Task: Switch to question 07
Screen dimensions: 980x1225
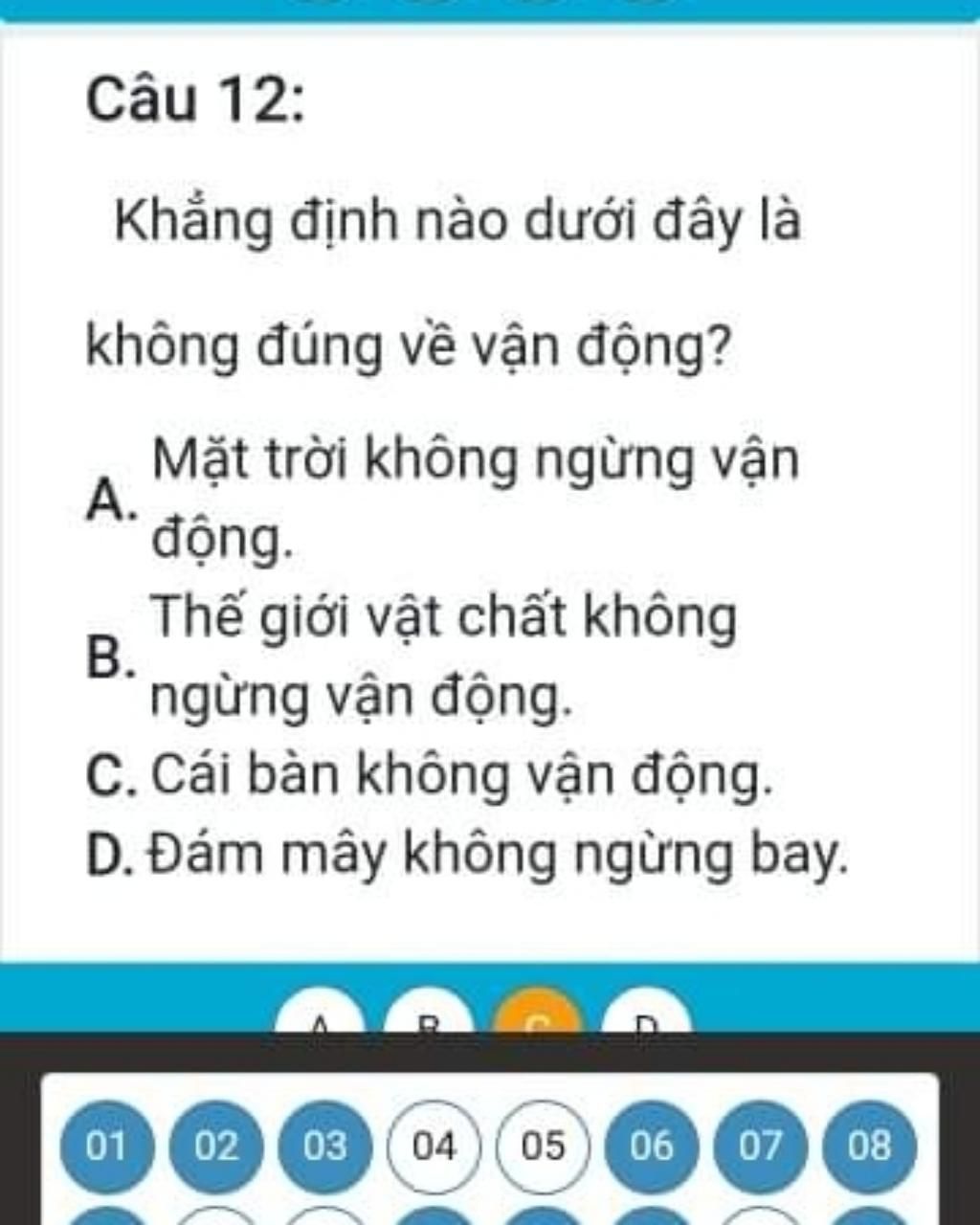Action: click(761, 1146)
